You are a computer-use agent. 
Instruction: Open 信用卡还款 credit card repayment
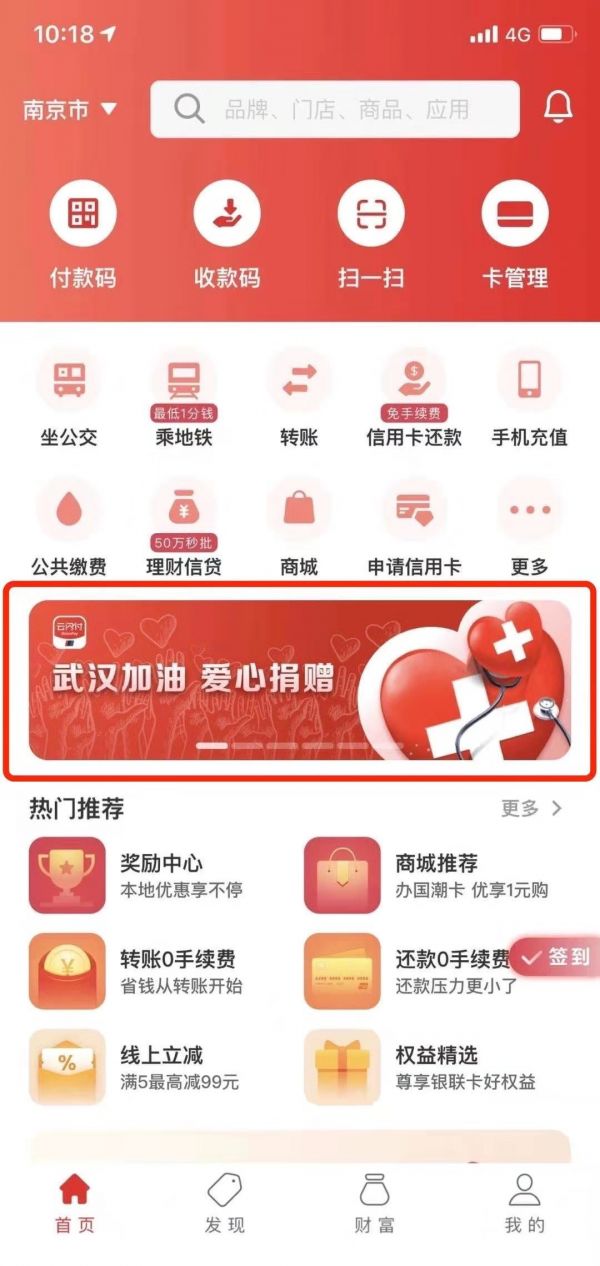414,396
